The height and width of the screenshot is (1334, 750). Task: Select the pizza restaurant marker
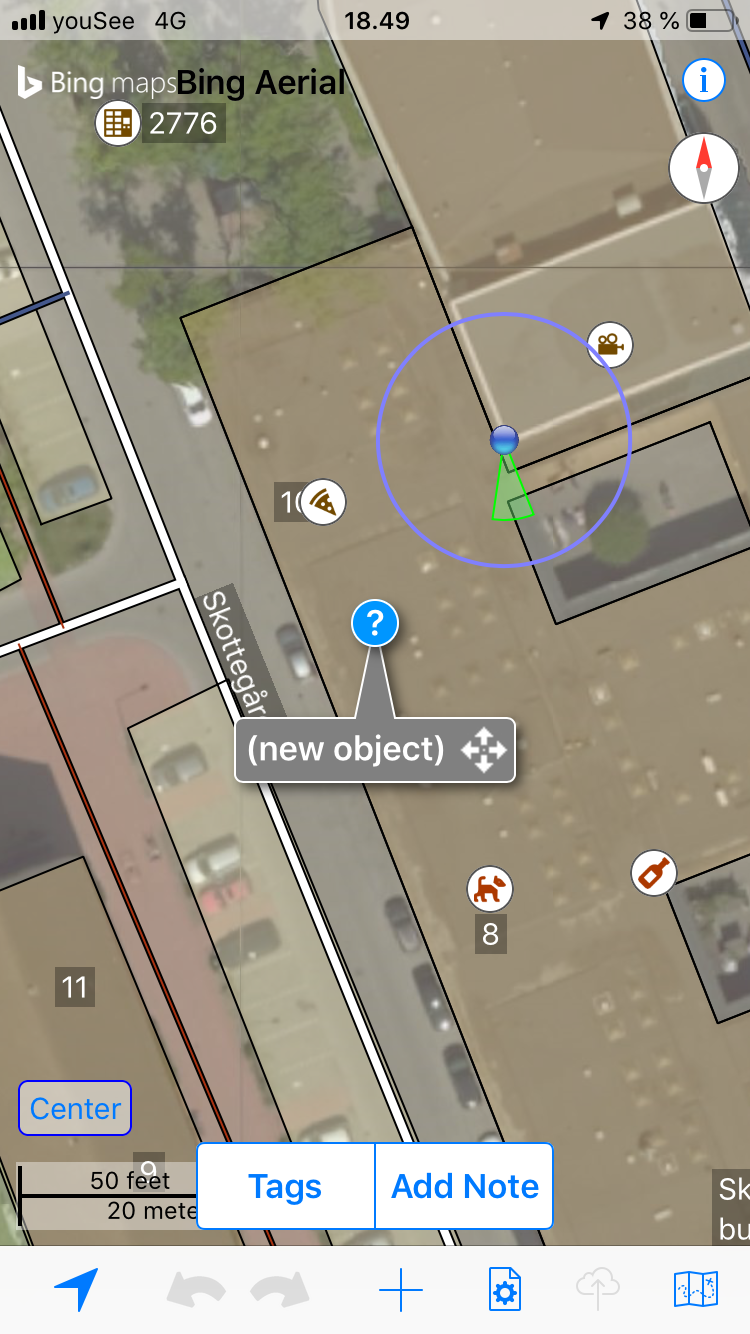(323, 501)
